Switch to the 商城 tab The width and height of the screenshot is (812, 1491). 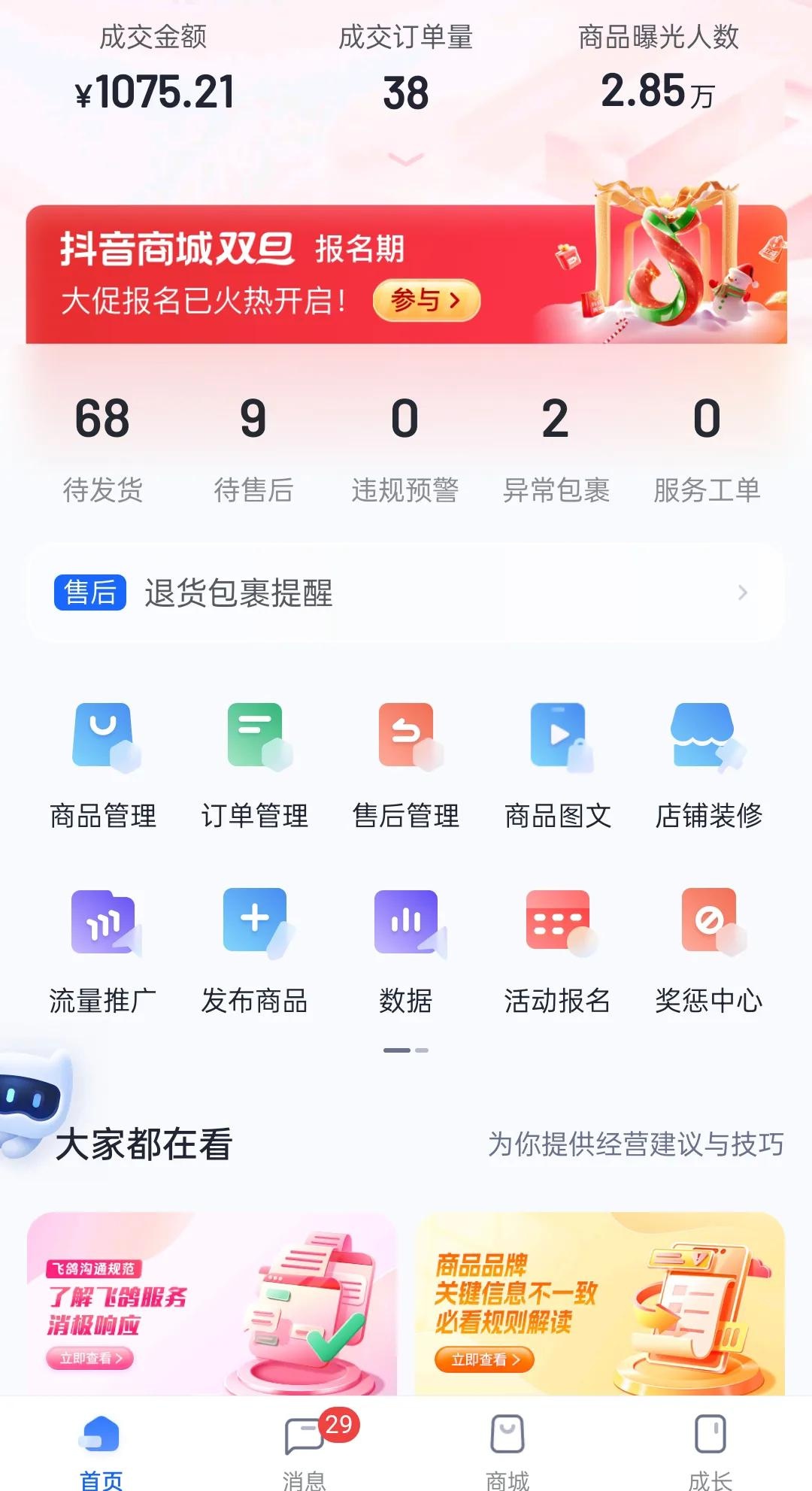click(x=507, y=1447)
